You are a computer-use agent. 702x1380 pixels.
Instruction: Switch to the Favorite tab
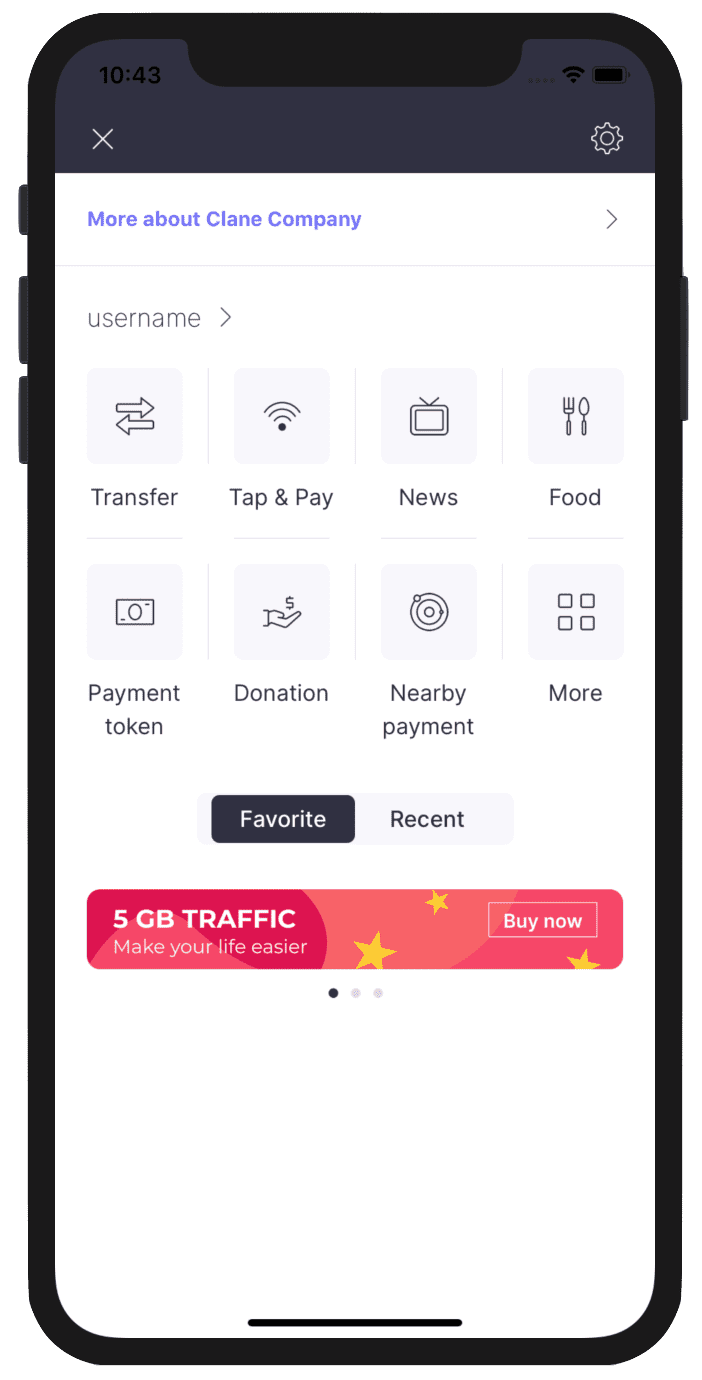(283, 819)
